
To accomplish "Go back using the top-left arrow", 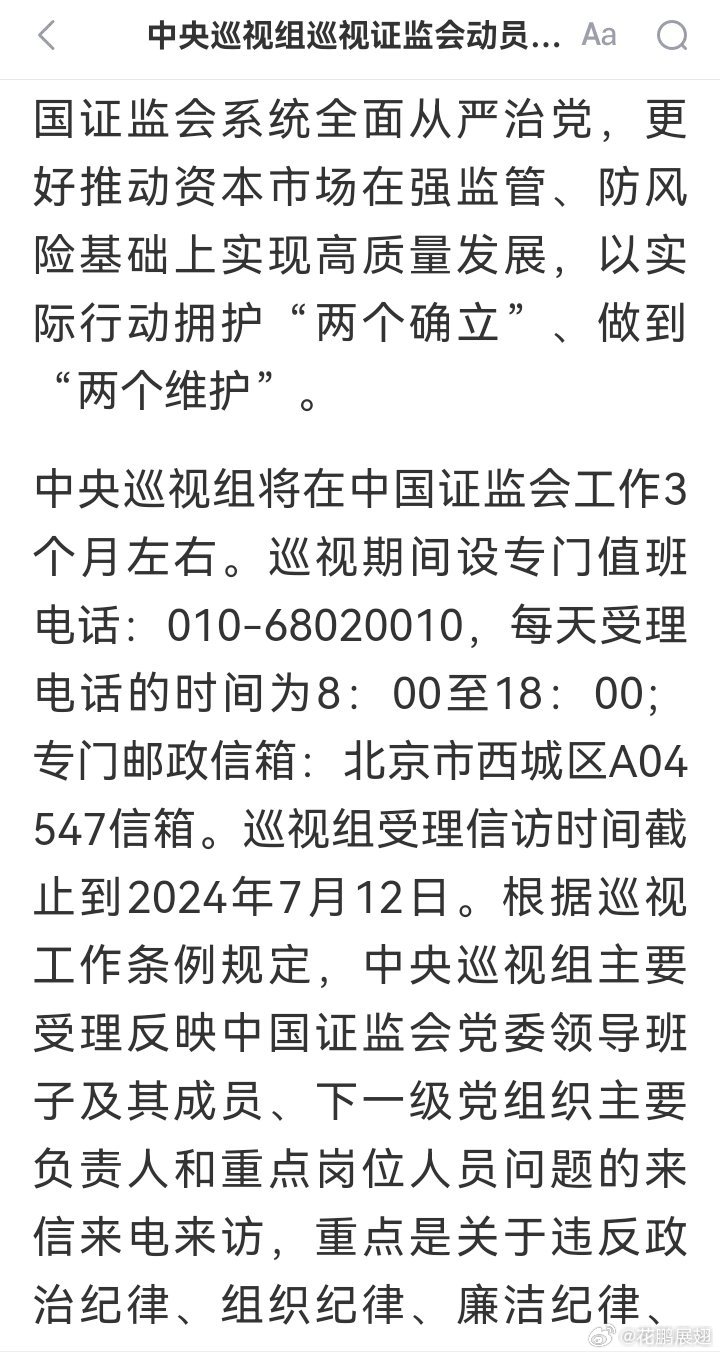I will coord(46,37).
